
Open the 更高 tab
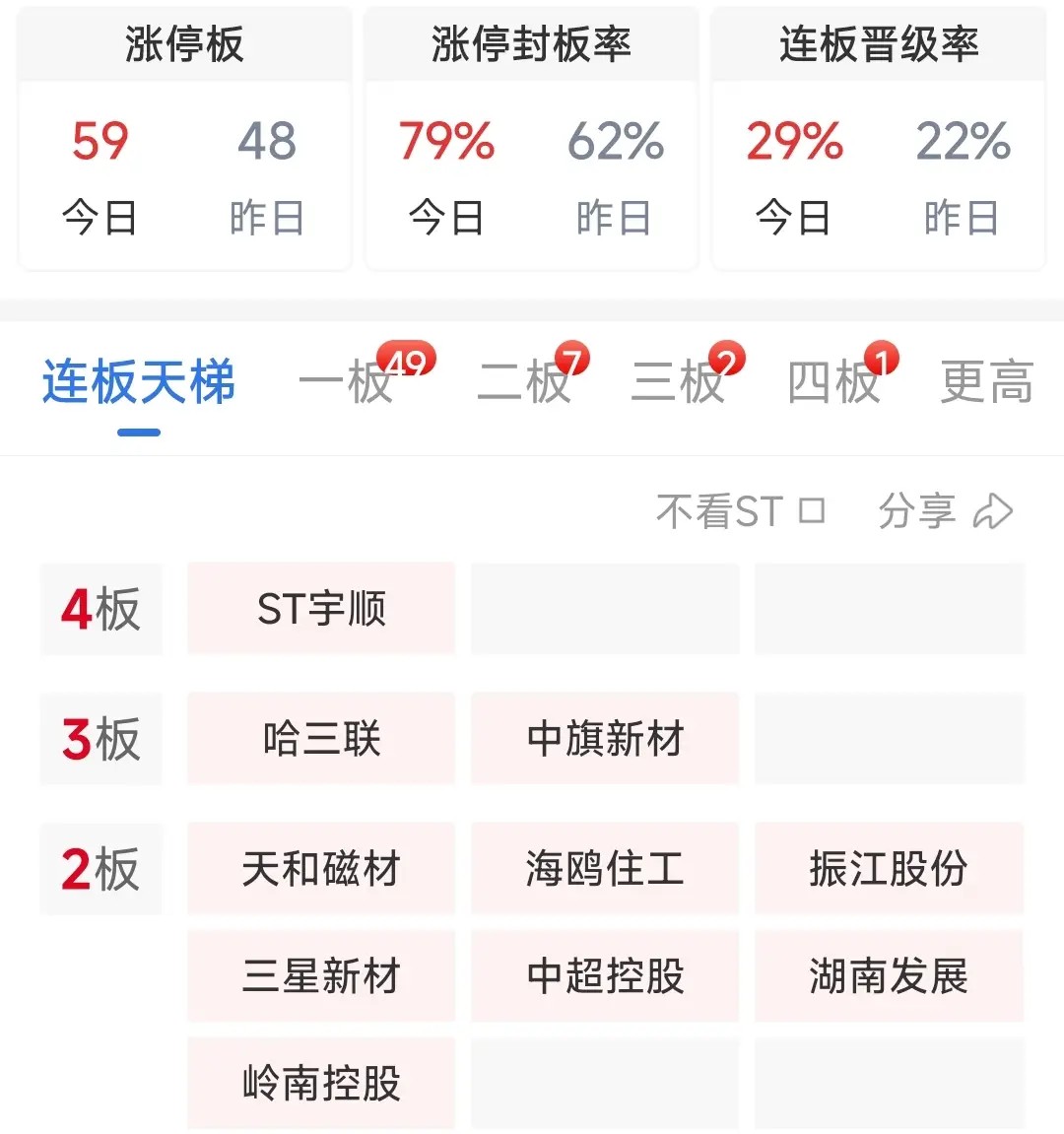(x=986, y=382)
